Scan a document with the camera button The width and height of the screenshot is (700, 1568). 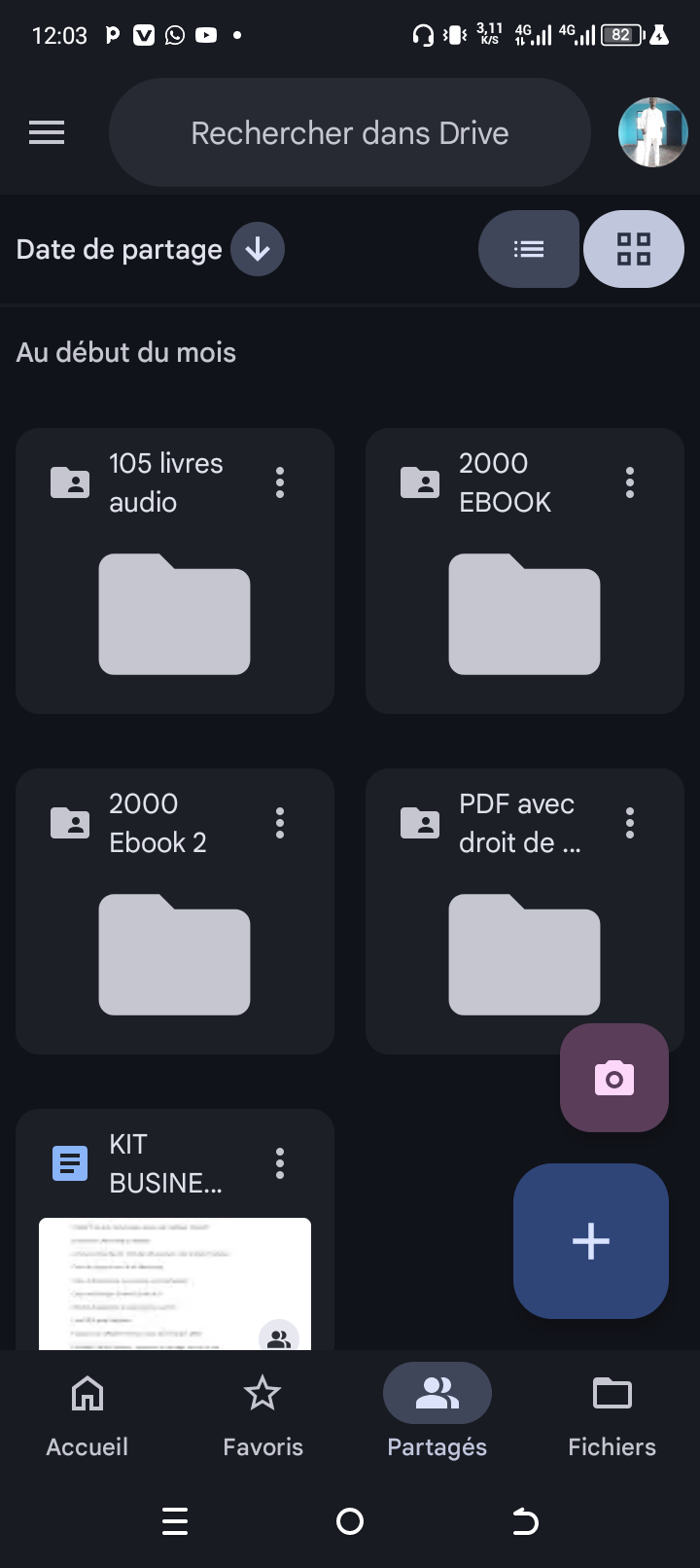[614, 1078]
